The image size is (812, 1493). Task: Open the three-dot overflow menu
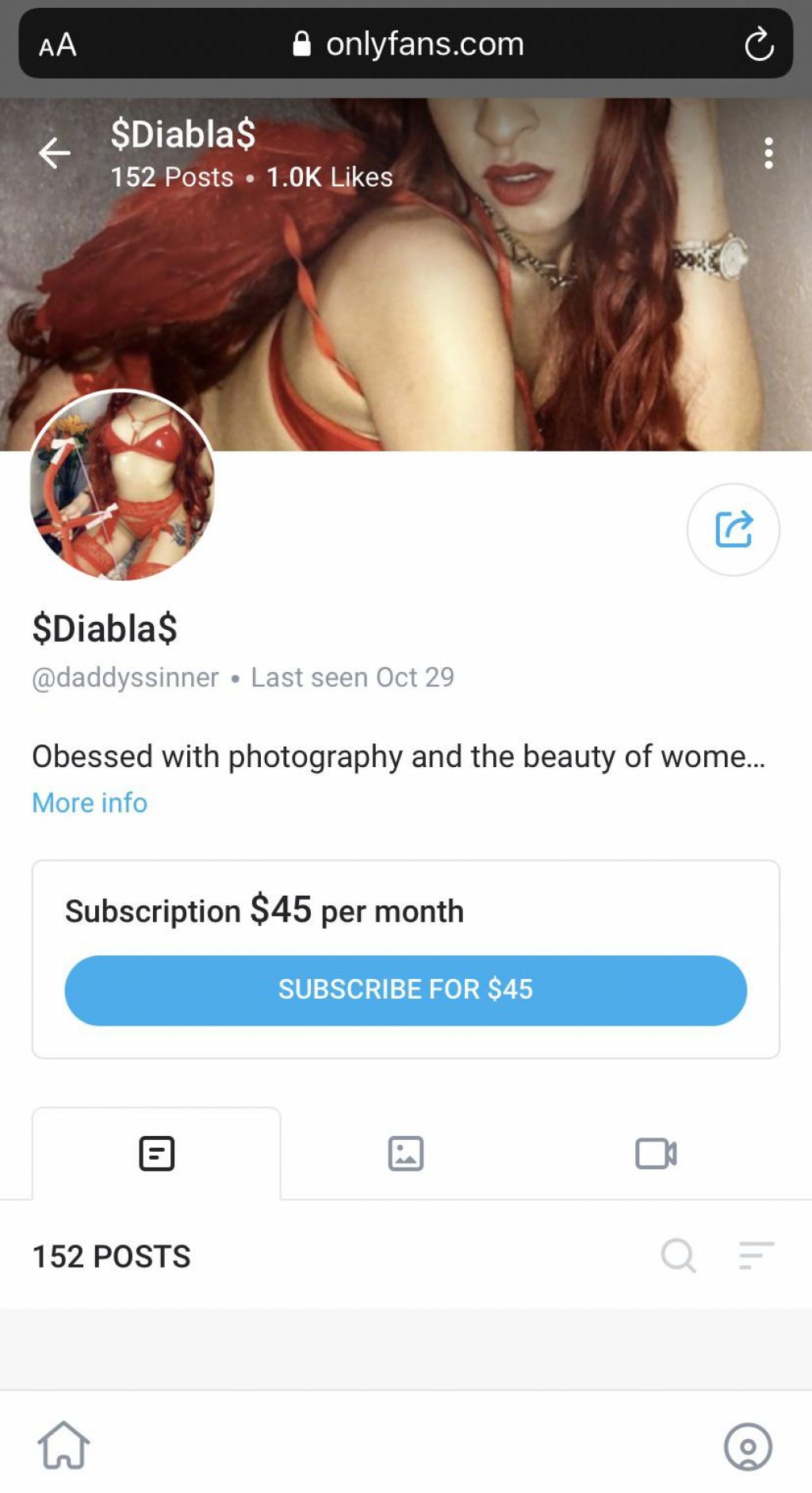pyautogui.click(x=768, y=153)
